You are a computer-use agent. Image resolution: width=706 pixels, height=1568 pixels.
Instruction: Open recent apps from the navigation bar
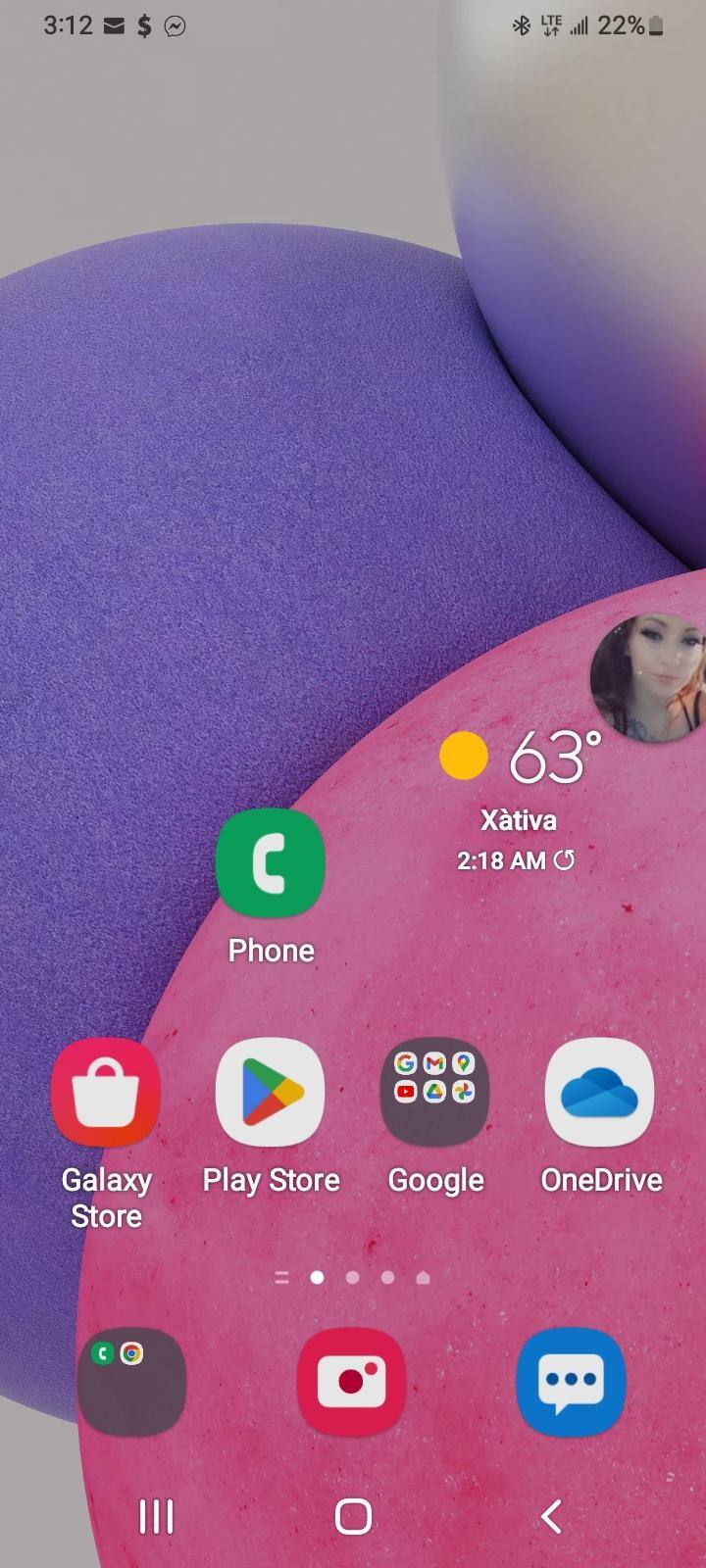[156, 1516]
